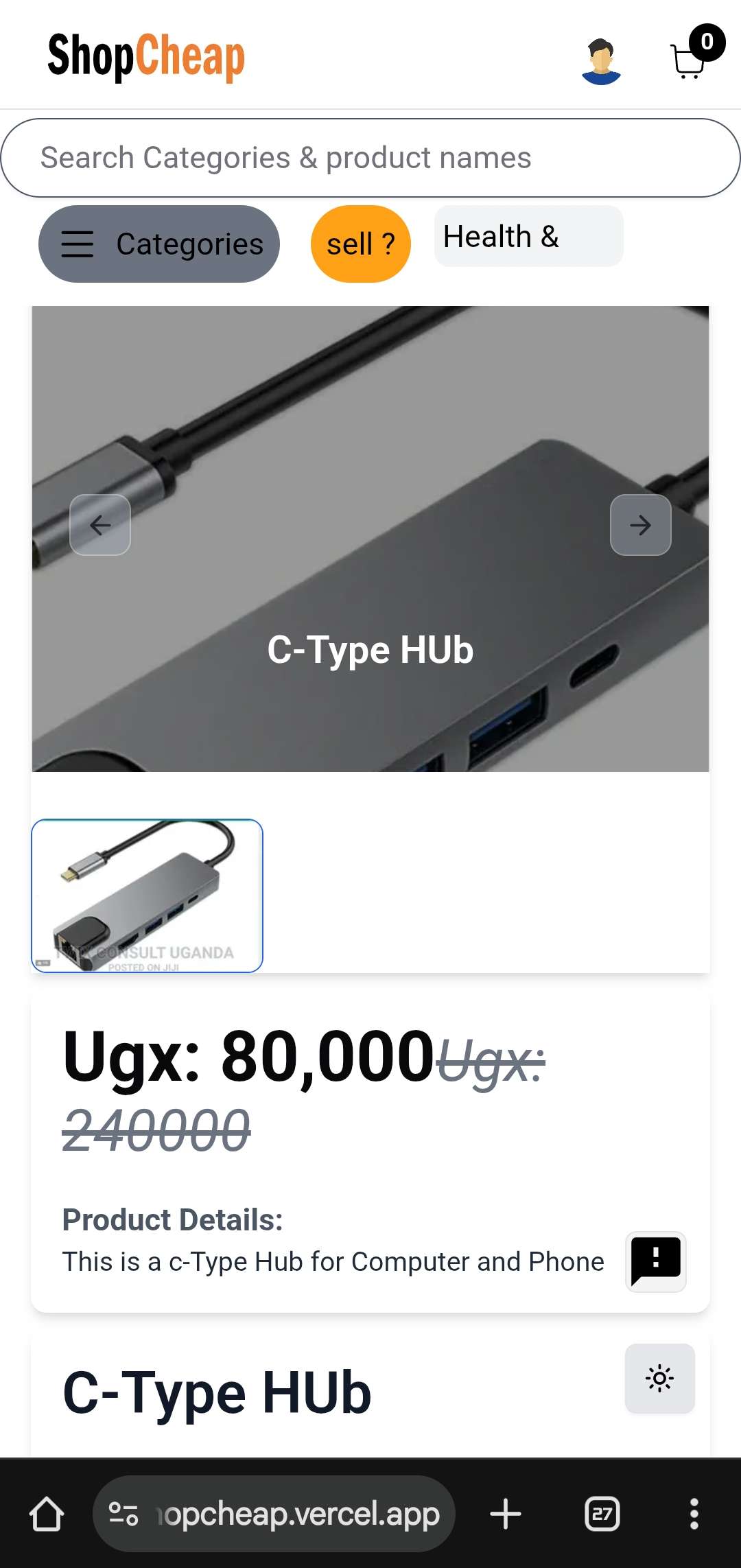This screenshot has height=1568, width=741.
Task: Open the user profile avatar
Action: (x=601, y=61)
